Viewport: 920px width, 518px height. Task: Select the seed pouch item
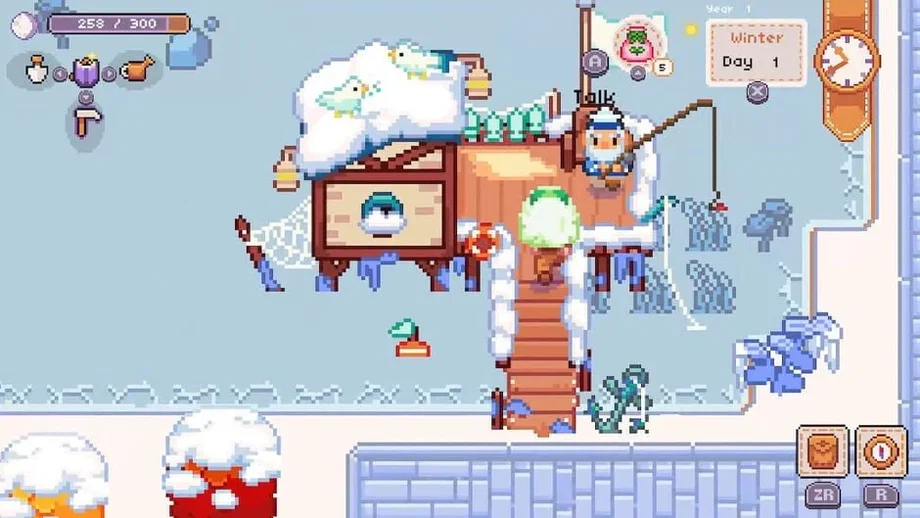(635, 42)
